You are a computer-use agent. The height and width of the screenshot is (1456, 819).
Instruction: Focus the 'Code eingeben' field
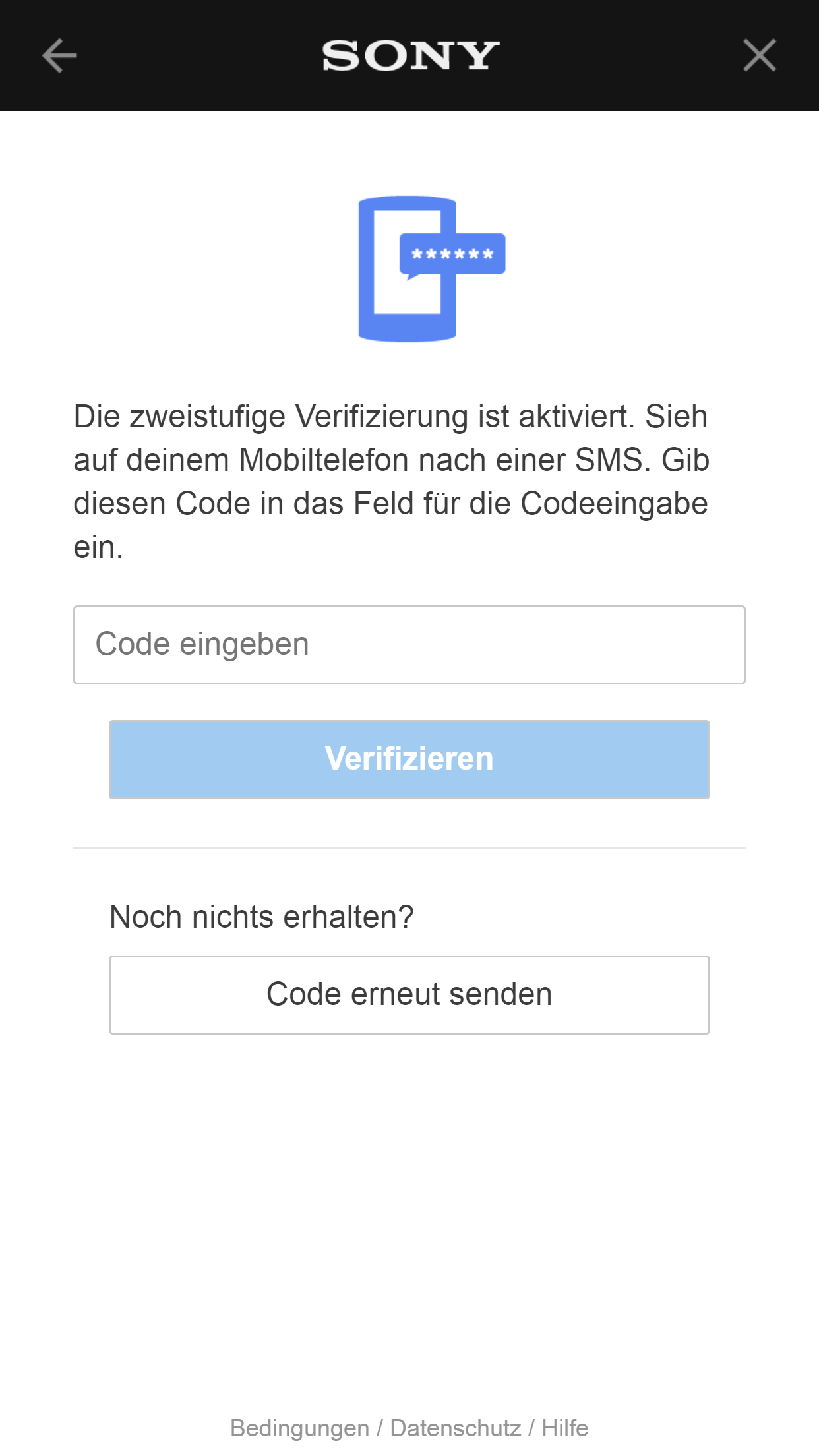click(409, 644)
